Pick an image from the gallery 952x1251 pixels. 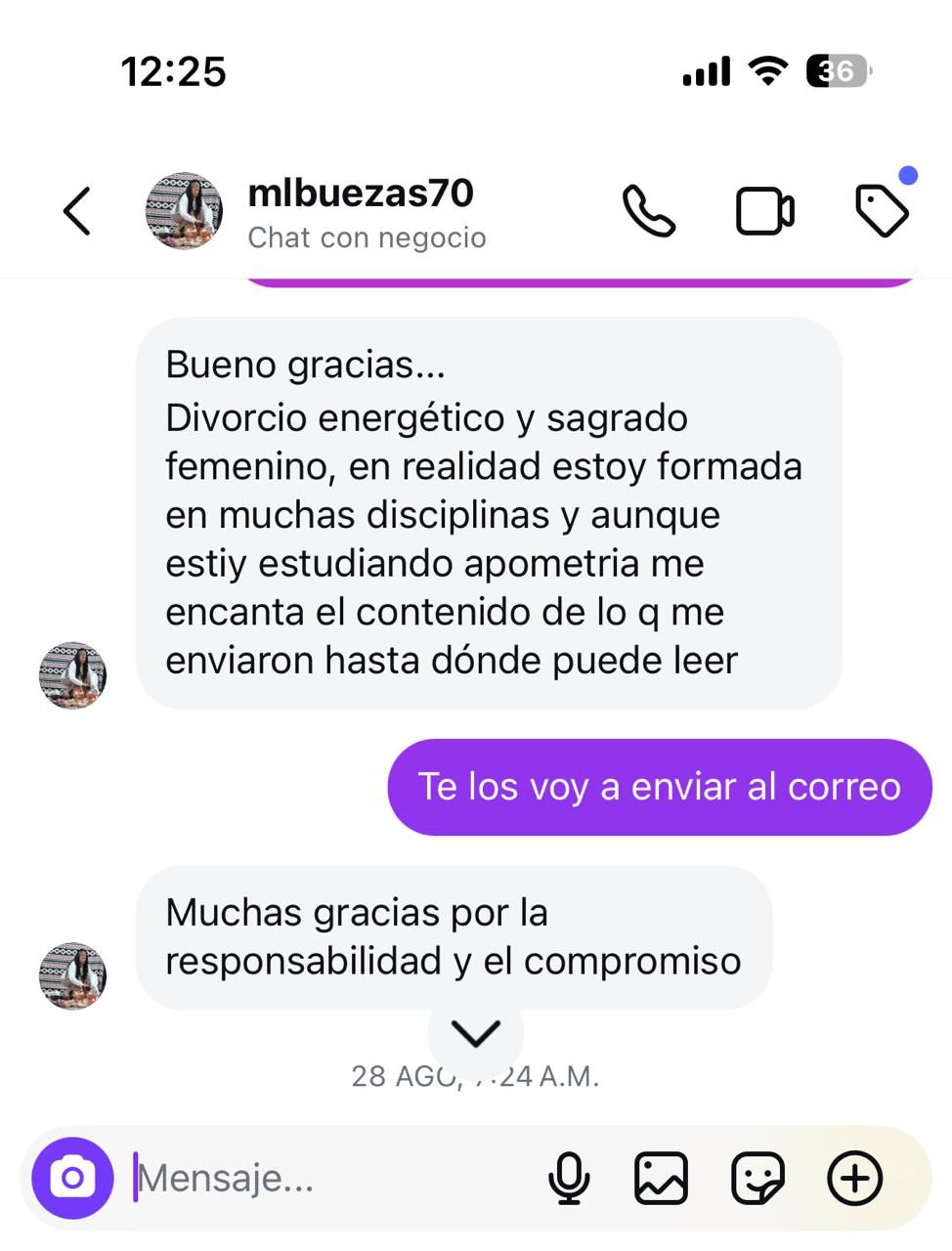coord(662,1178)
